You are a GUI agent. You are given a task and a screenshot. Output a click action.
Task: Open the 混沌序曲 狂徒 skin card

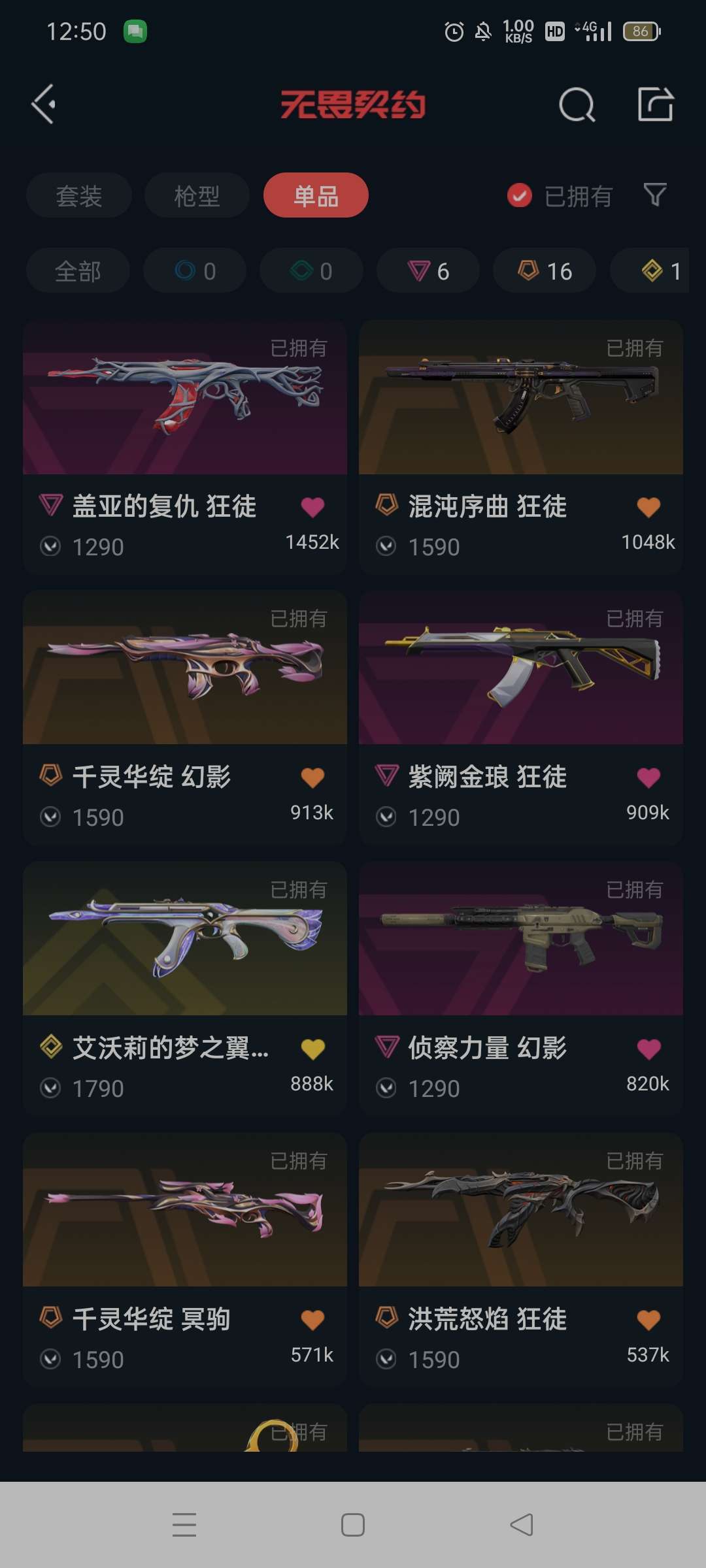521,447
